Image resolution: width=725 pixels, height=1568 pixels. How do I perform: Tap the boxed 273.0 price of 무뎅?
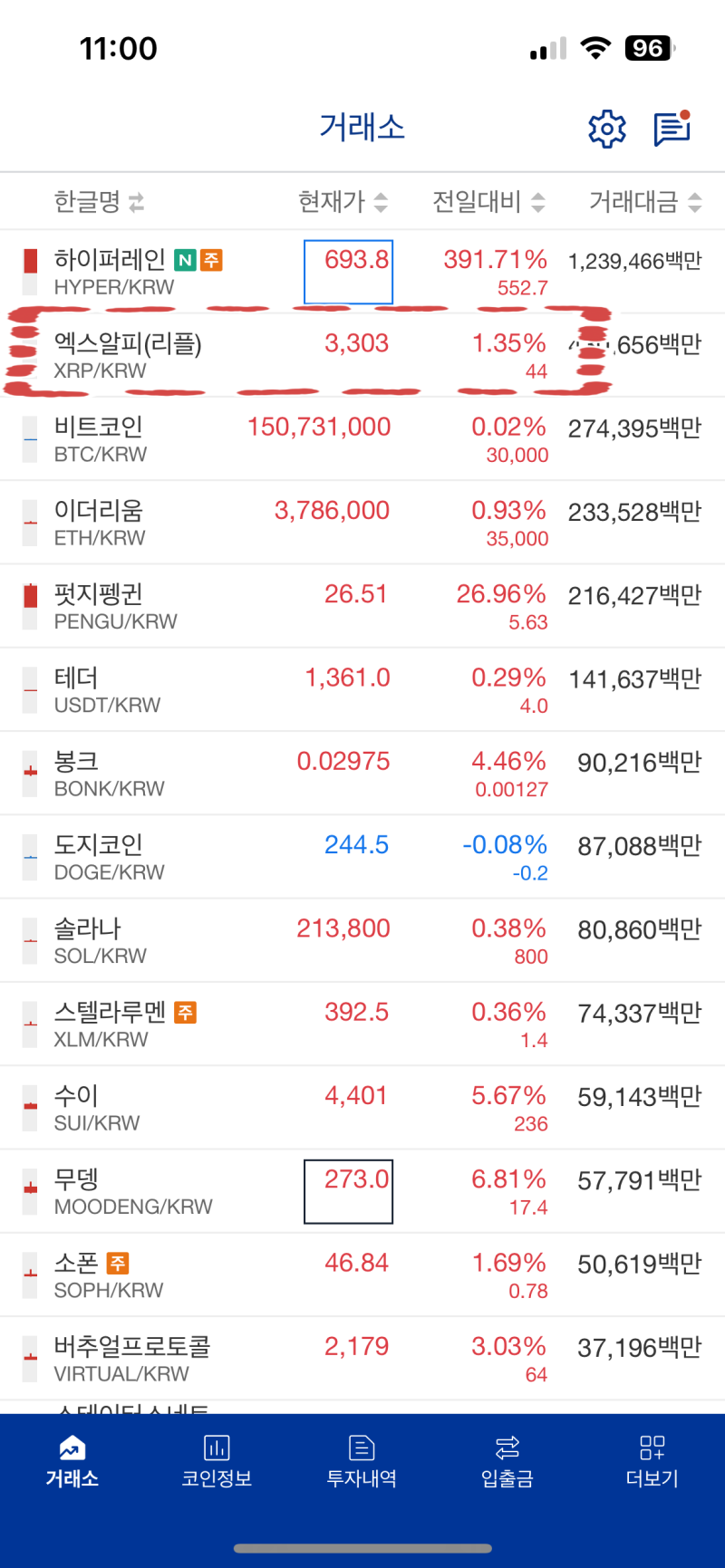348,1192
